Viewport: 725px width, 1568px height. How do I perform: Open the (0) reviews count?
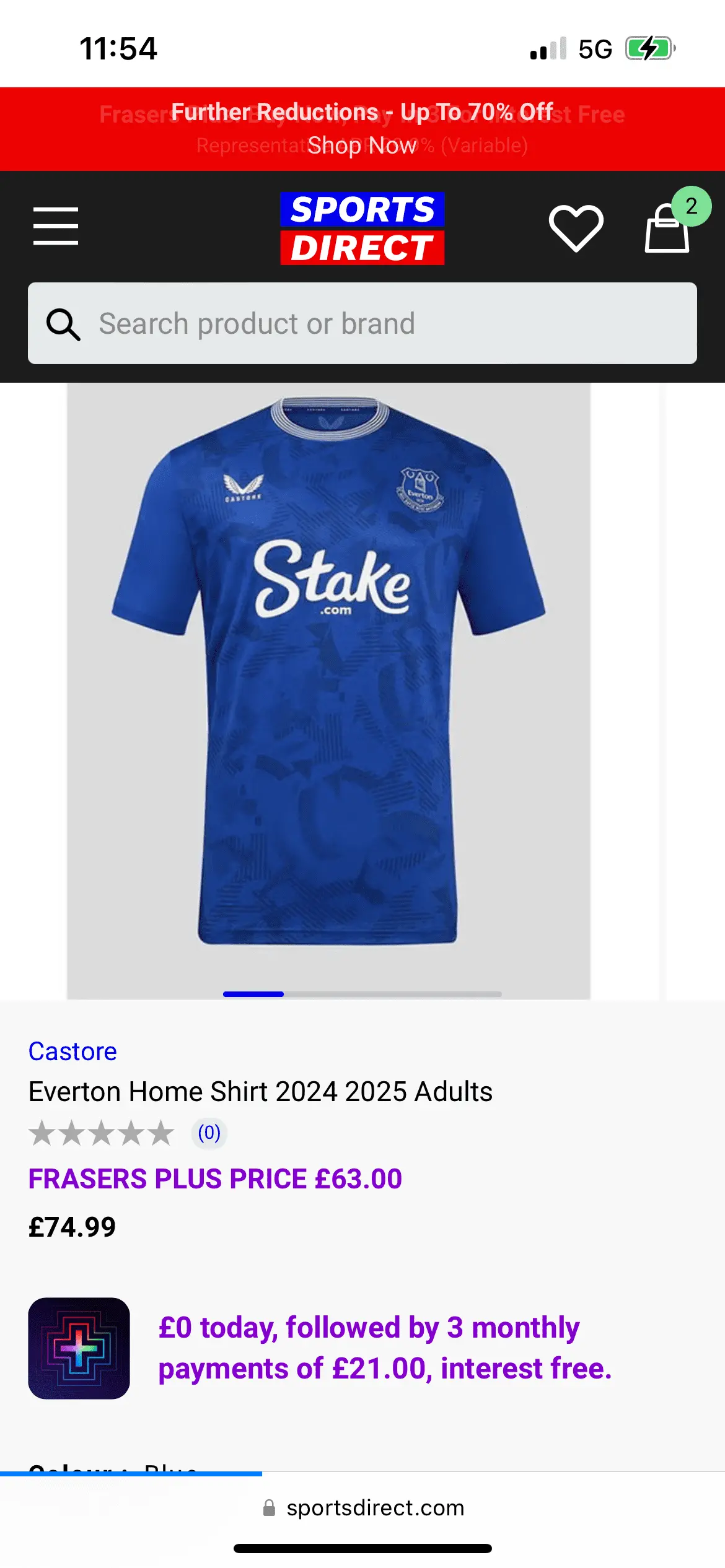(x=209, y=1133)
